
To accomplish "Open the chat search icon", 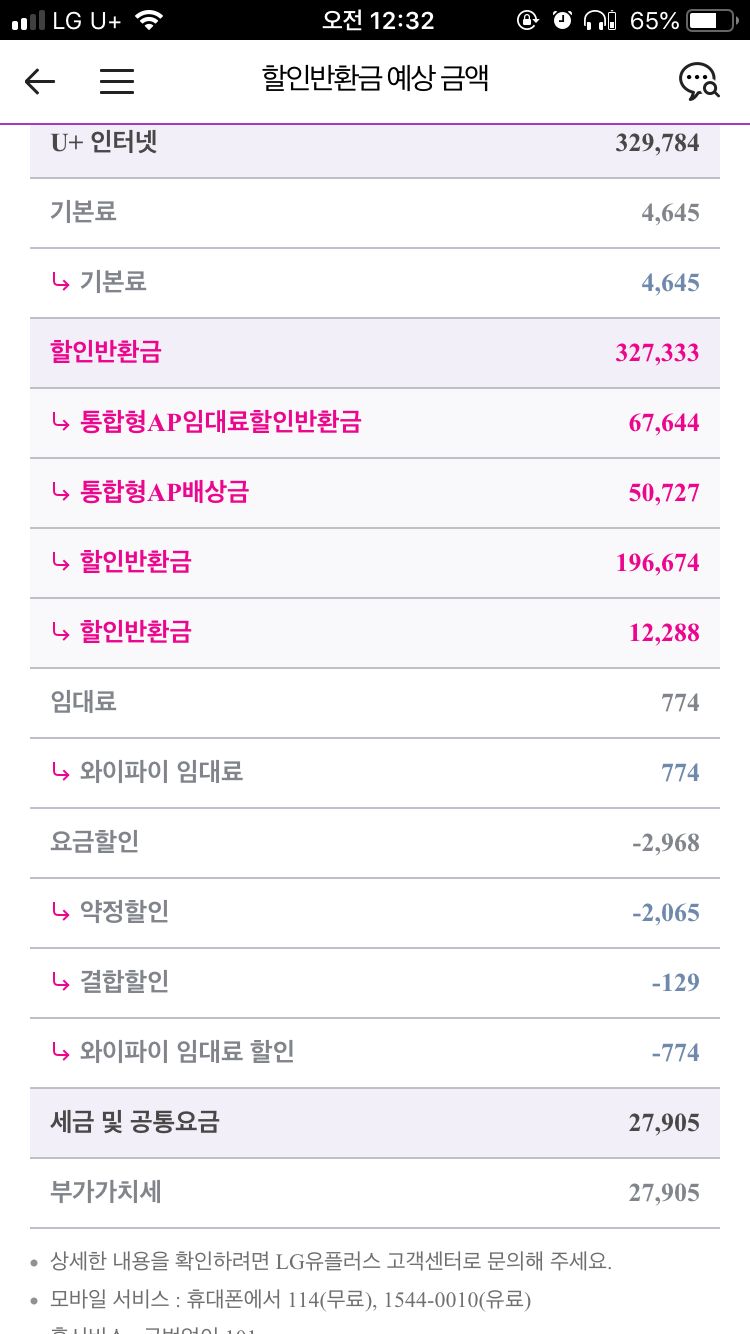I will click(698, 82).
